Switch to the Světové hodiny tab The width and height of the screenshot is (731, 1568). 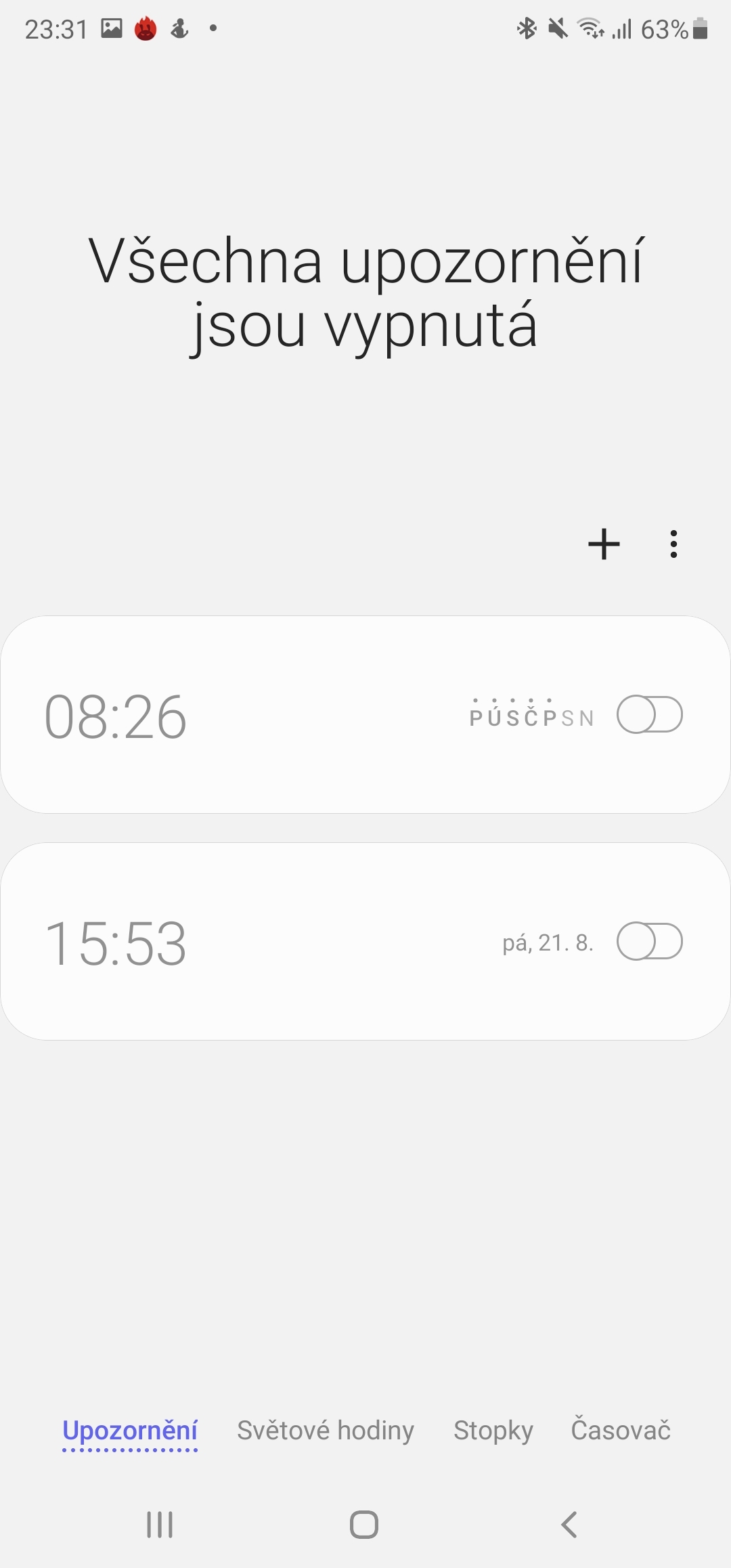click(326, 1431)
